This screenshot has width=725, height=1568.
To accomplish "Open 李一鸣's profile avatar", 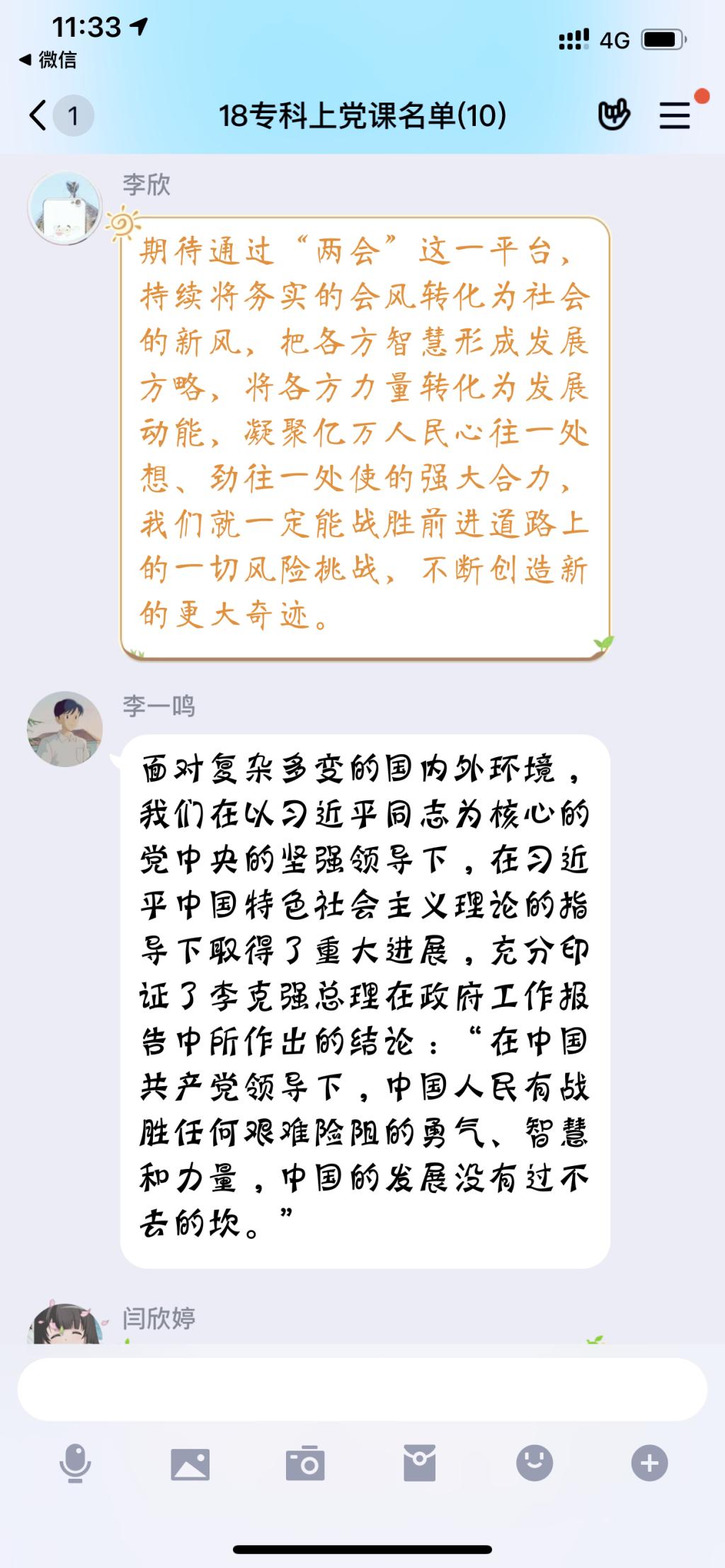I will pos(65,729).
